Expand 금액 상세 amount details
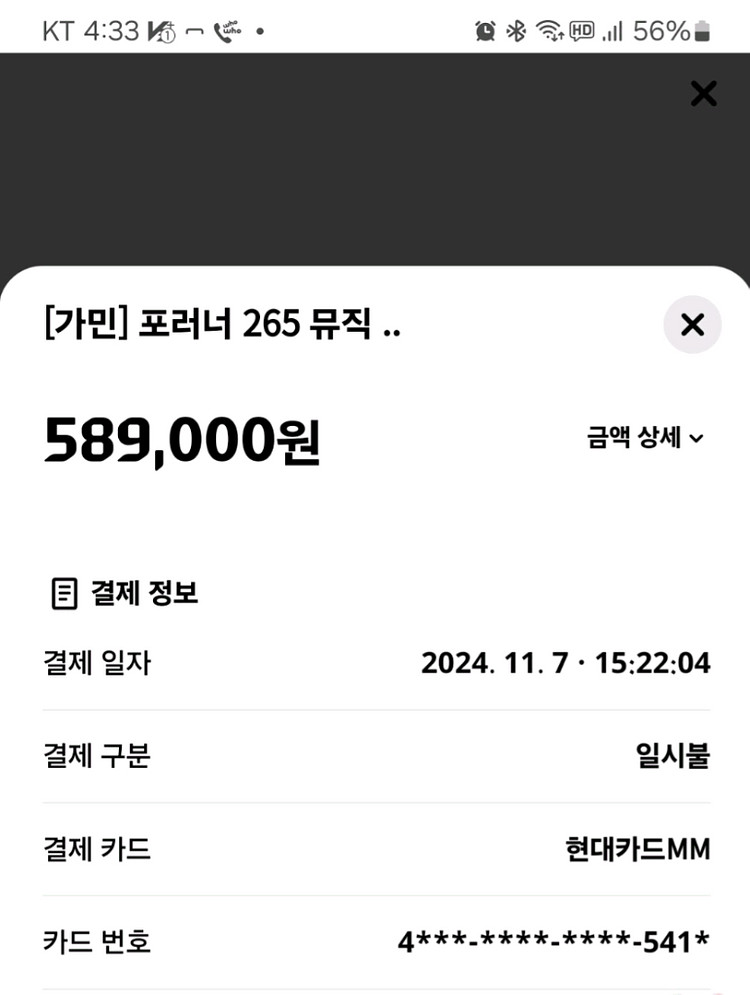Viewport: 750px width, 995px height. point(646,438)
